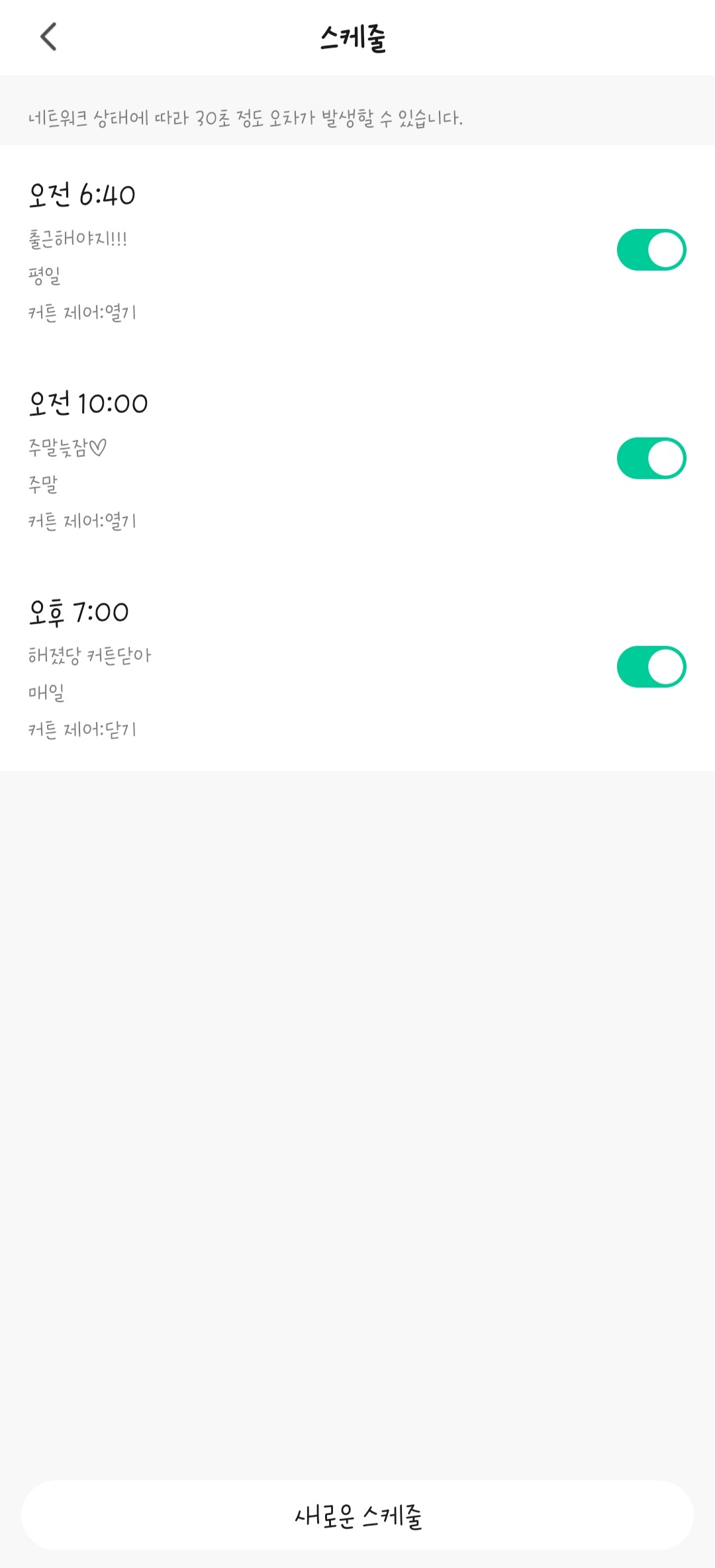Open the 오후 7:00 해졌당 커튼닫아 schedule

(x=358, y=667)
